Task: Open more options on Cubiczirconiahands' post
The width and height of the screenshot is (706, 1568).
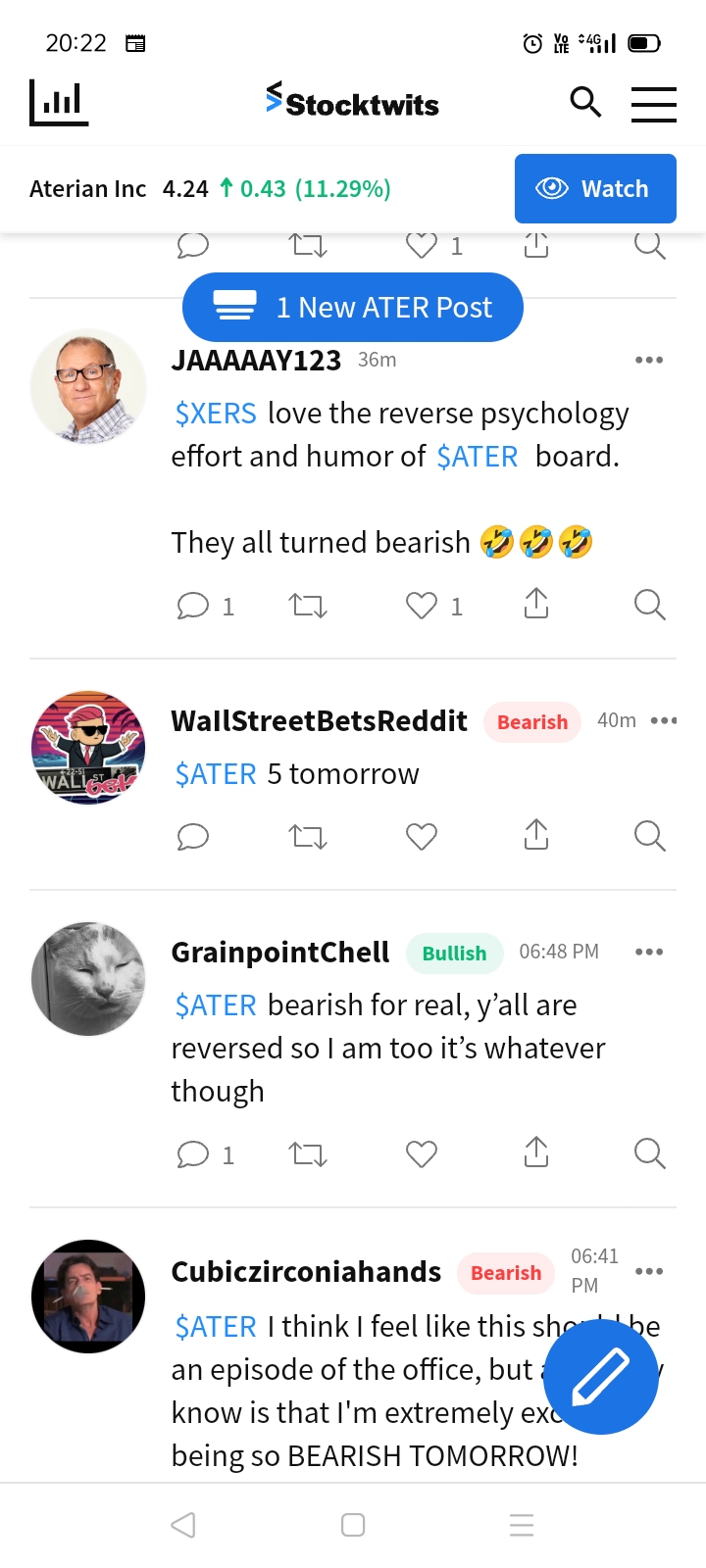Action: point(649,1271)
